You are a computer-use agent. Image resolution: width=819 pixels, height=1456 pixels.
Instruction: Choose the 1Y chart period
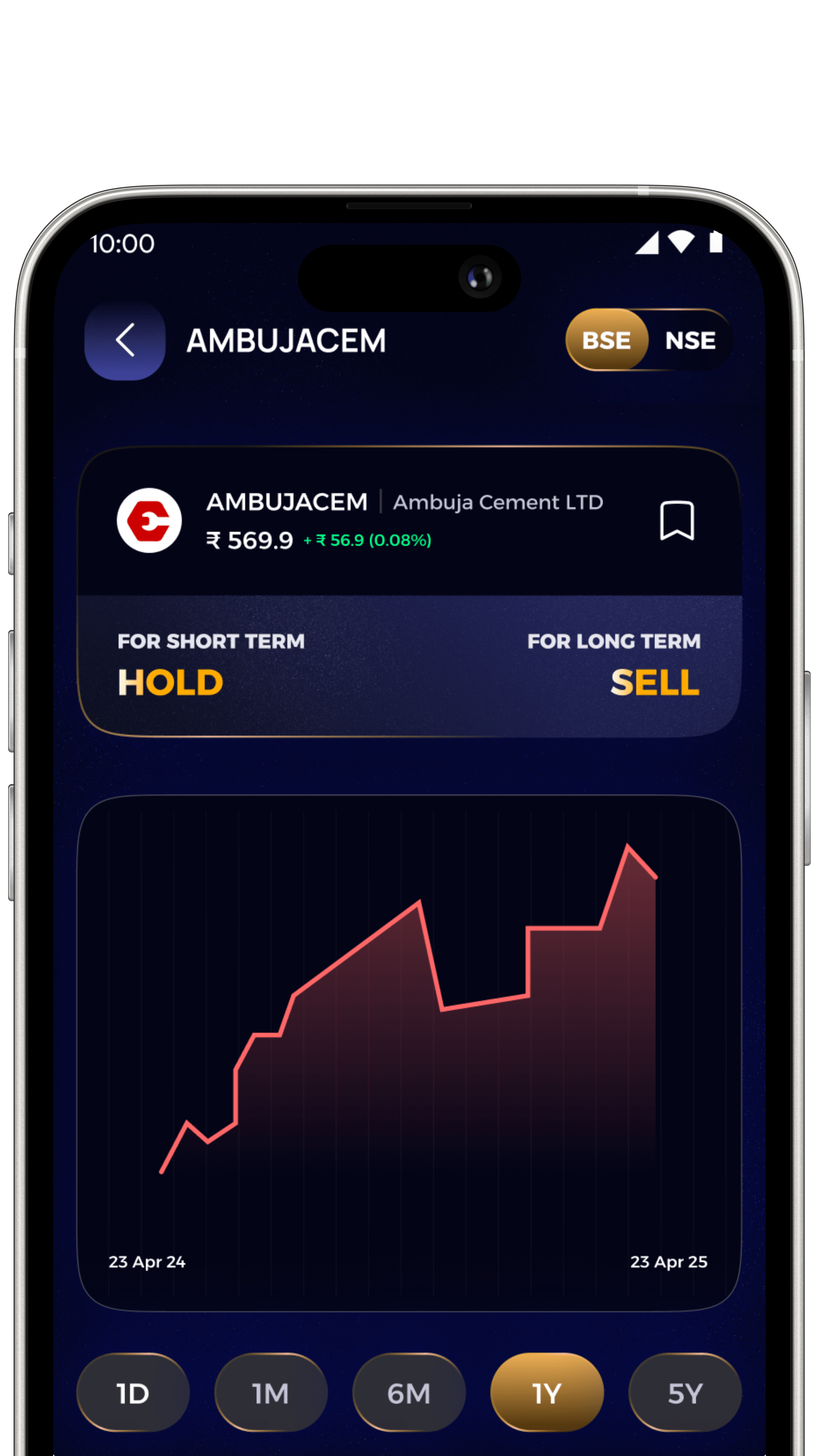click(547, 1393)
